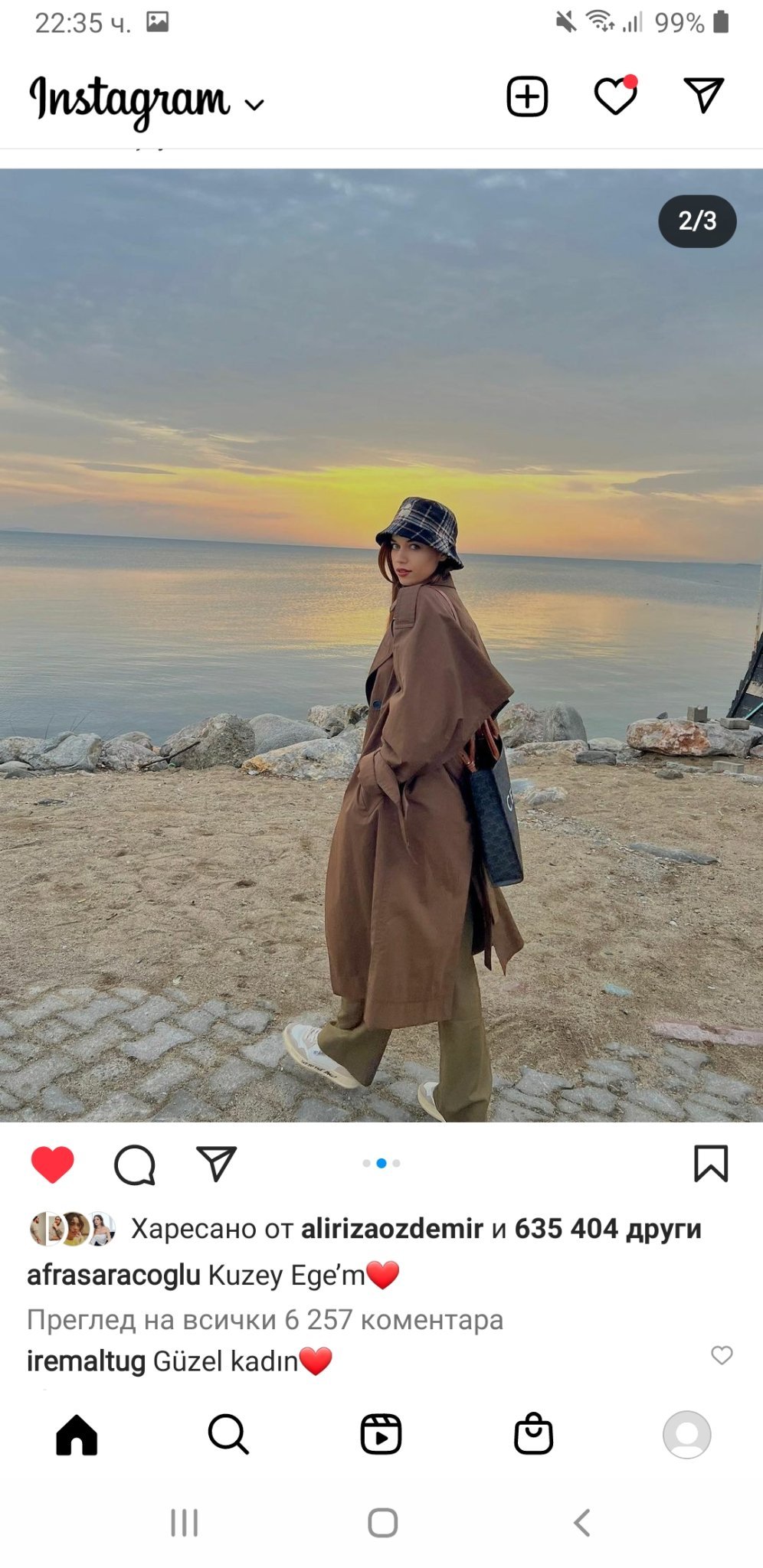Switch to the Search tab
Screen dimensions: 763x1568
[228, 1434]
